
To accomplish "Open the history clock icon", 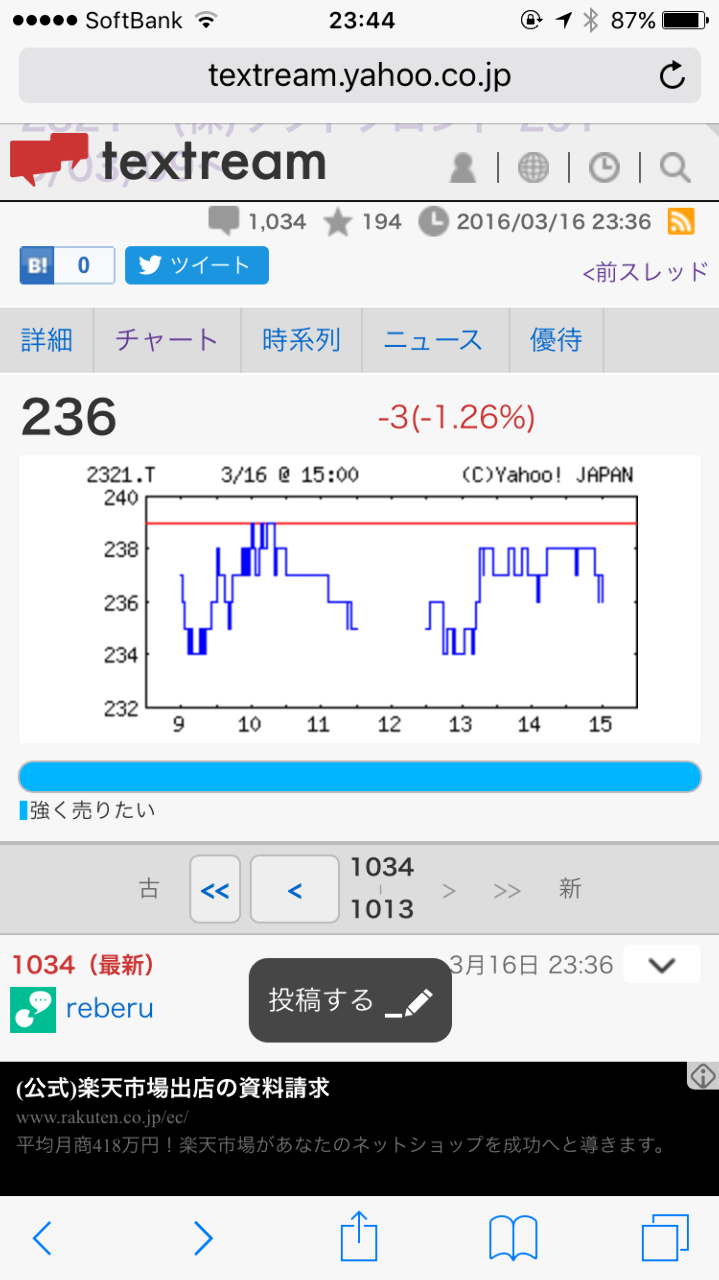I will pos(604,168).
